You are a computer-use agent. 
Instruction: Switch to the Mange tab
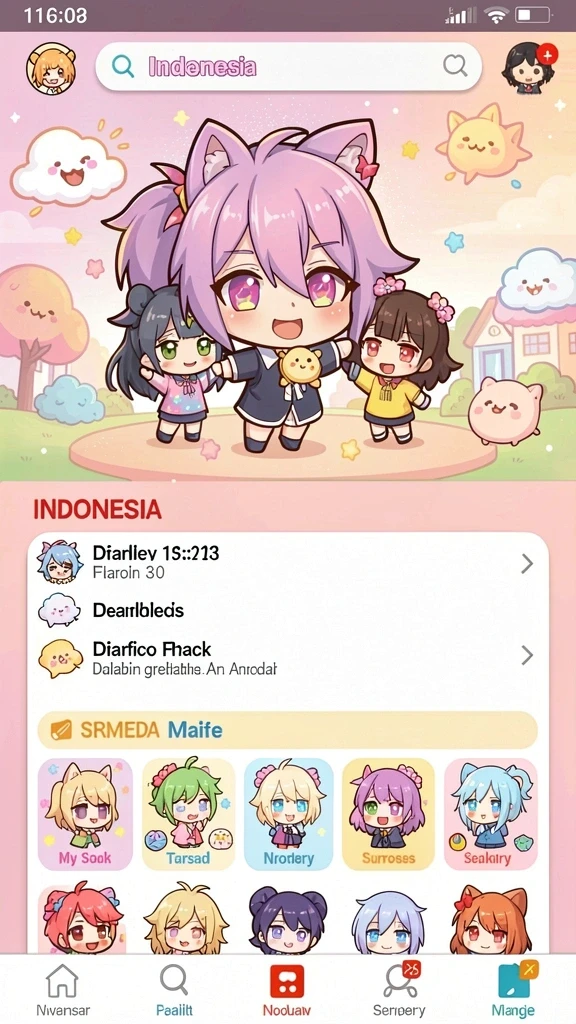pyautogui.click(x=513, y=990)
